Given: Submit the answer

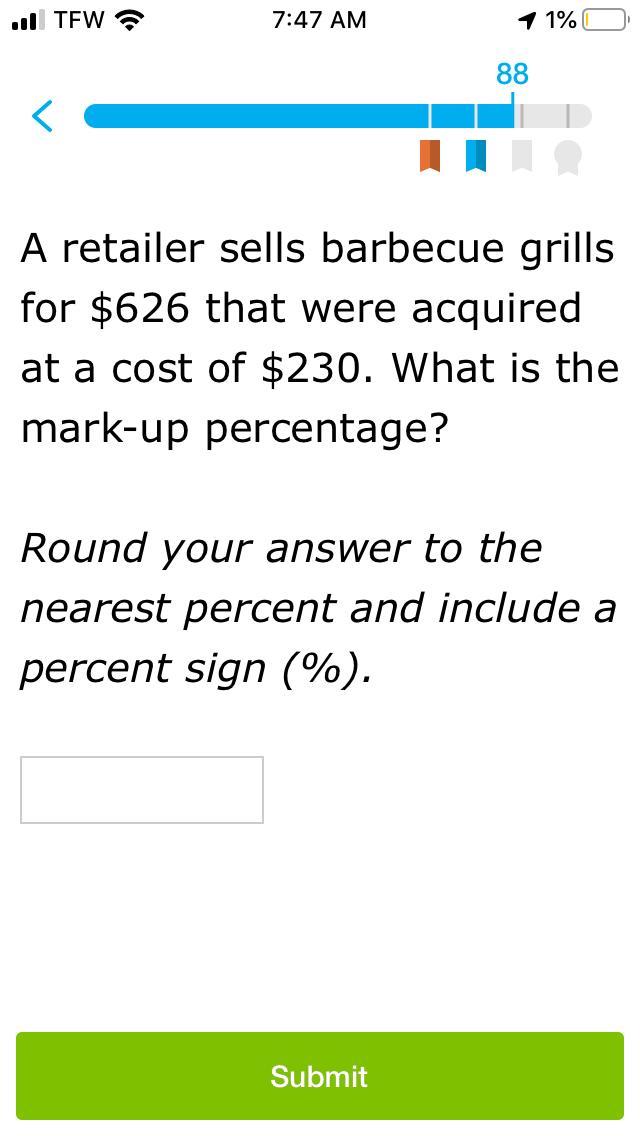Looking at the screenshot, I should [x=320, y=1076].
